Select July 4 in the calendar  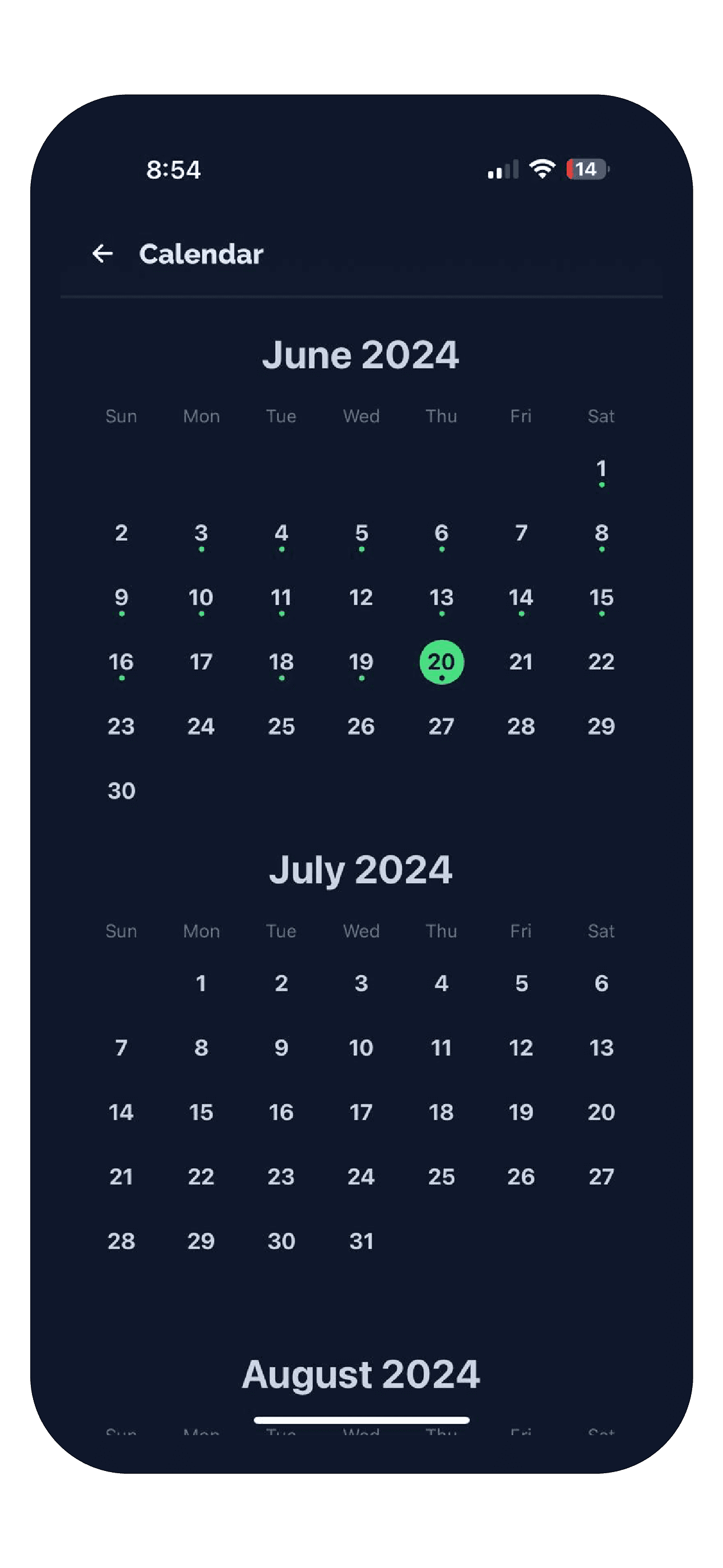[441, 984]
